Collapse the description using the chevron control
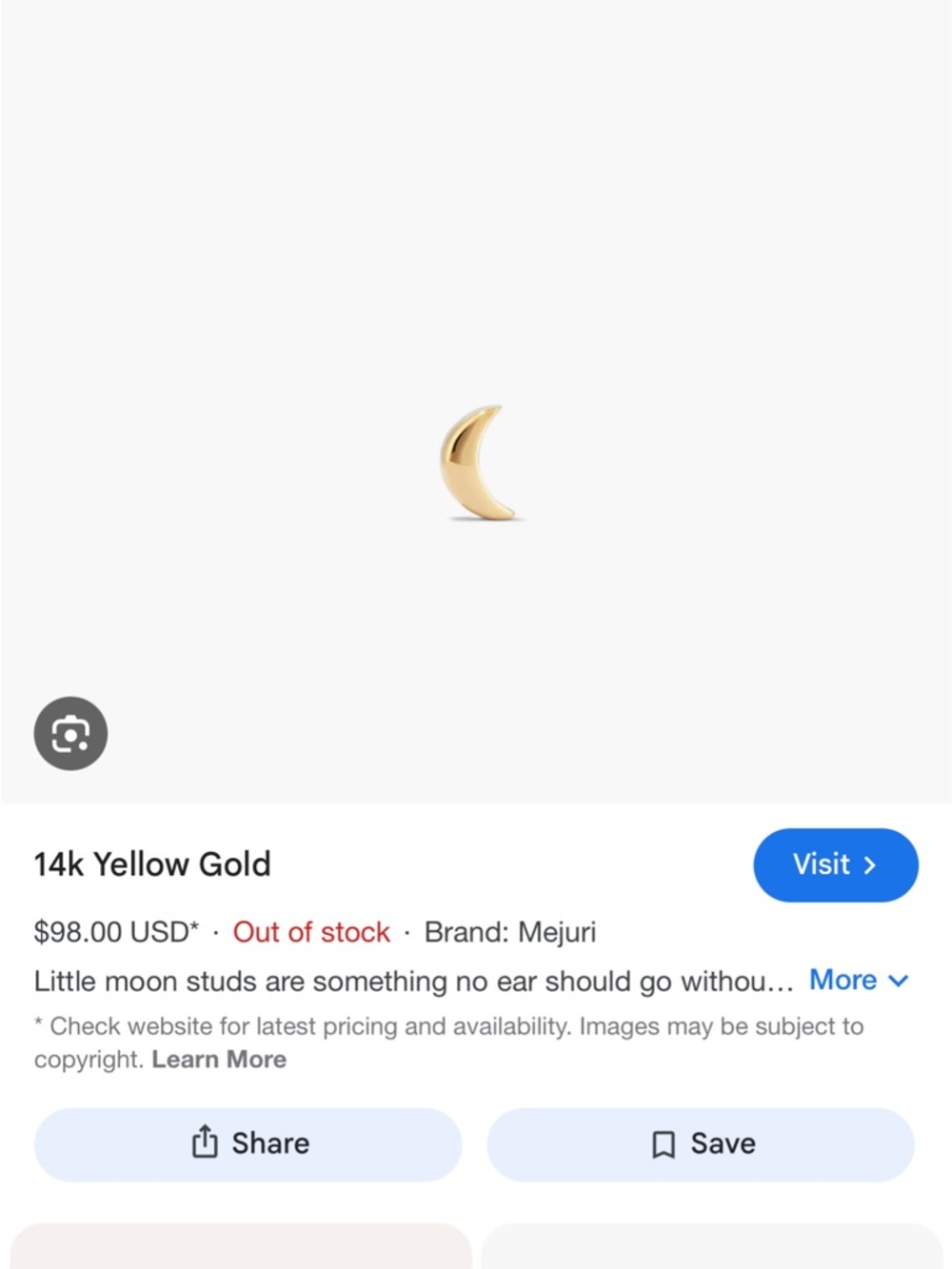 899,981
